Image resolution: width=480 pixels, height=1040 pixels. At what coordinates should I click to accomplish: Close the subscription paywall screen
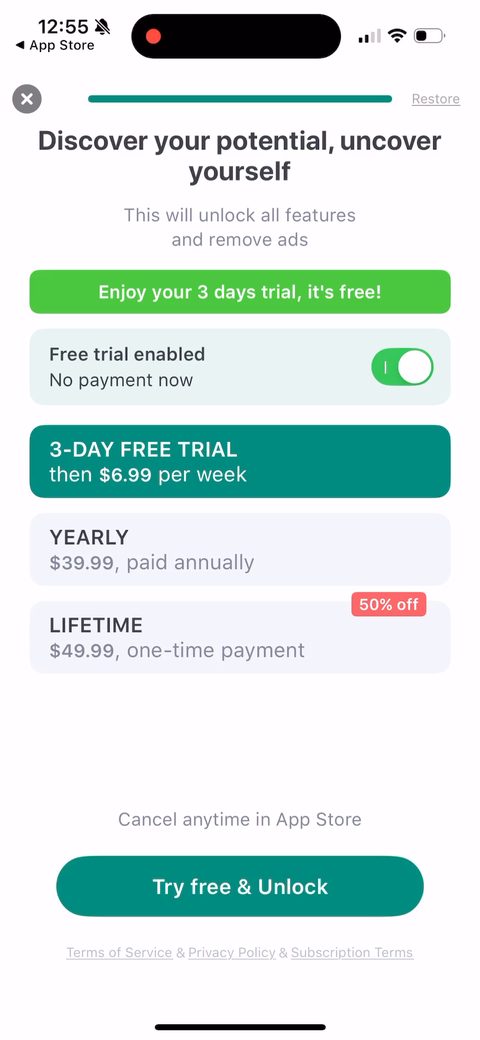point(27,99)
